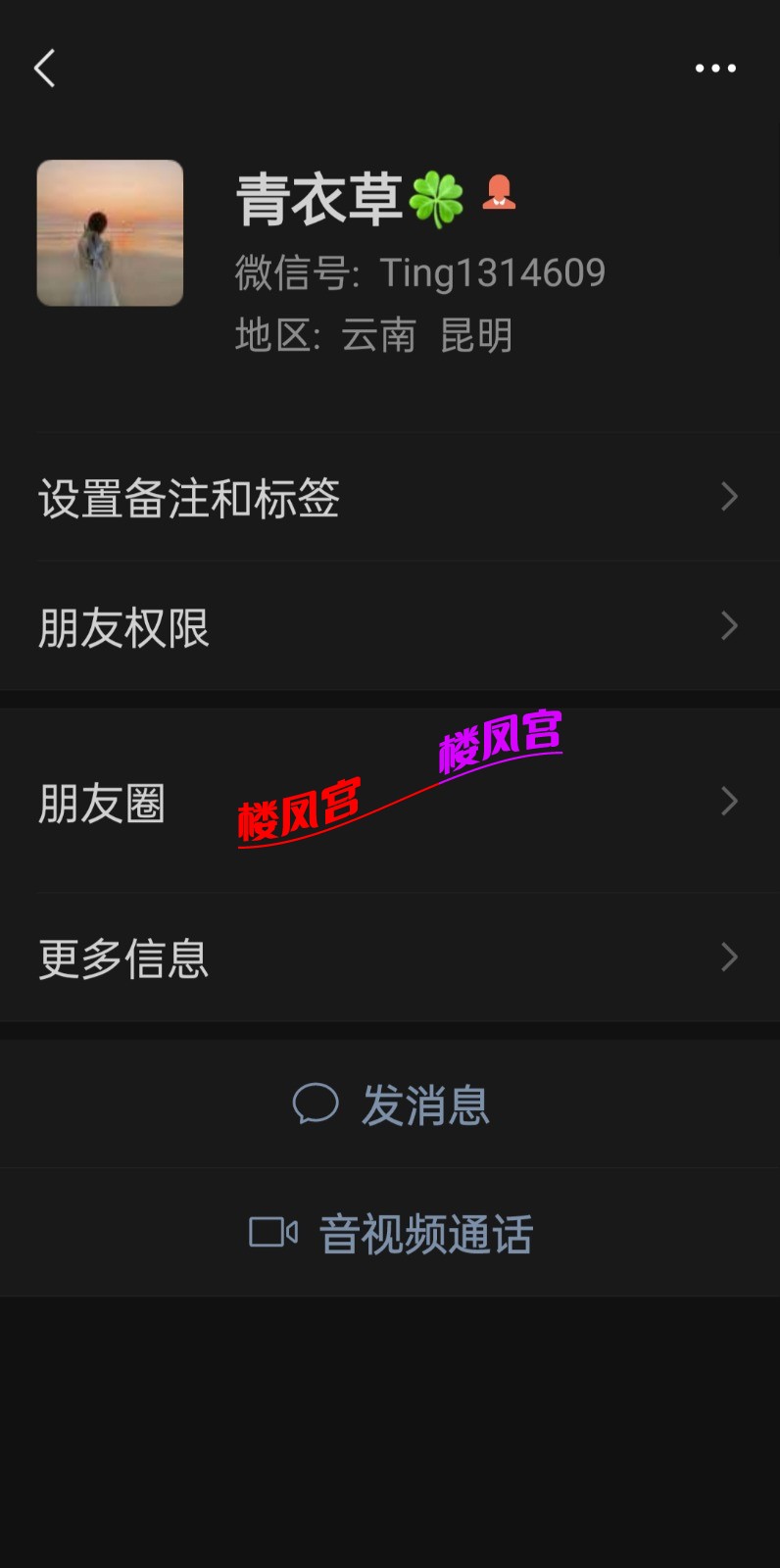Open the three-dot overflow menu
Viewport: 780px width, 1568px height.
(715, 69)
